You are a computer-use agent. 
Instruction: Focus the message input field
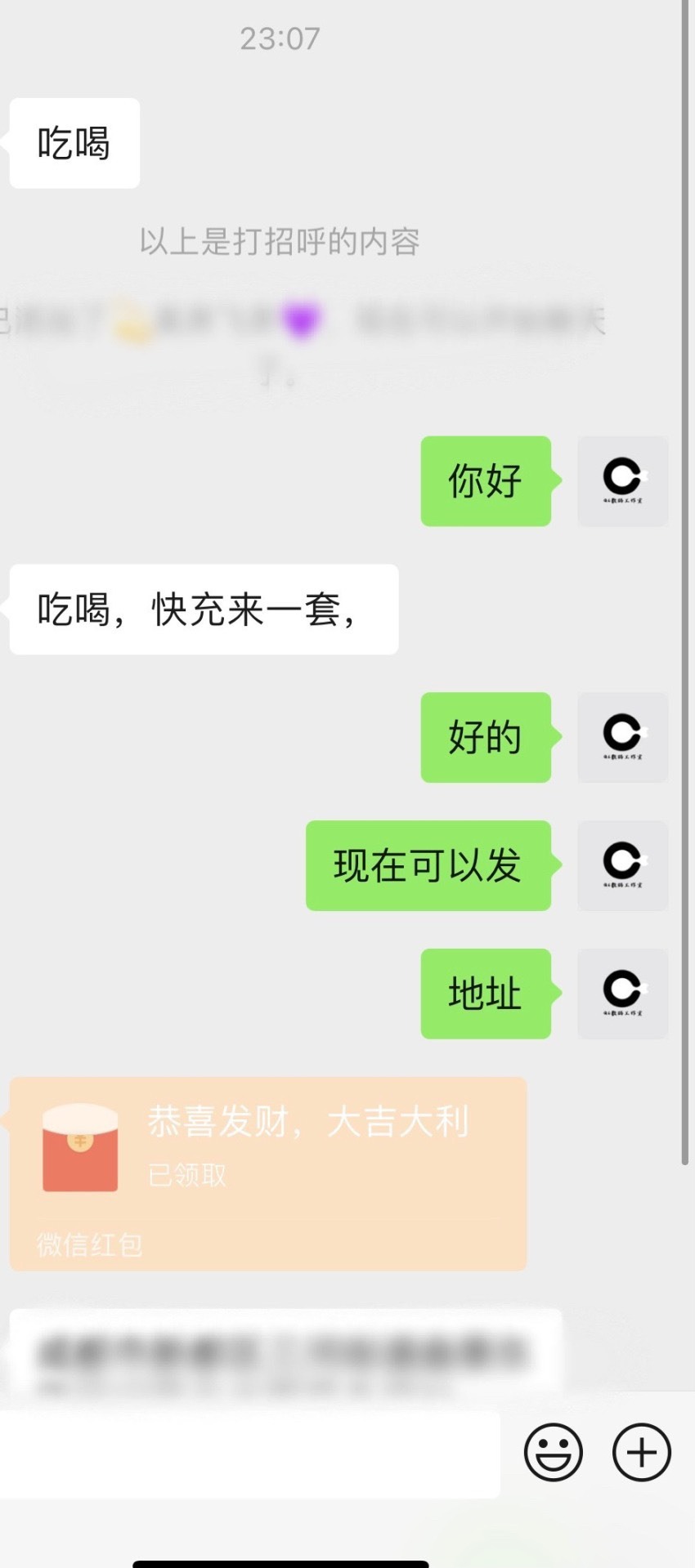click(x=249, y=1454)
